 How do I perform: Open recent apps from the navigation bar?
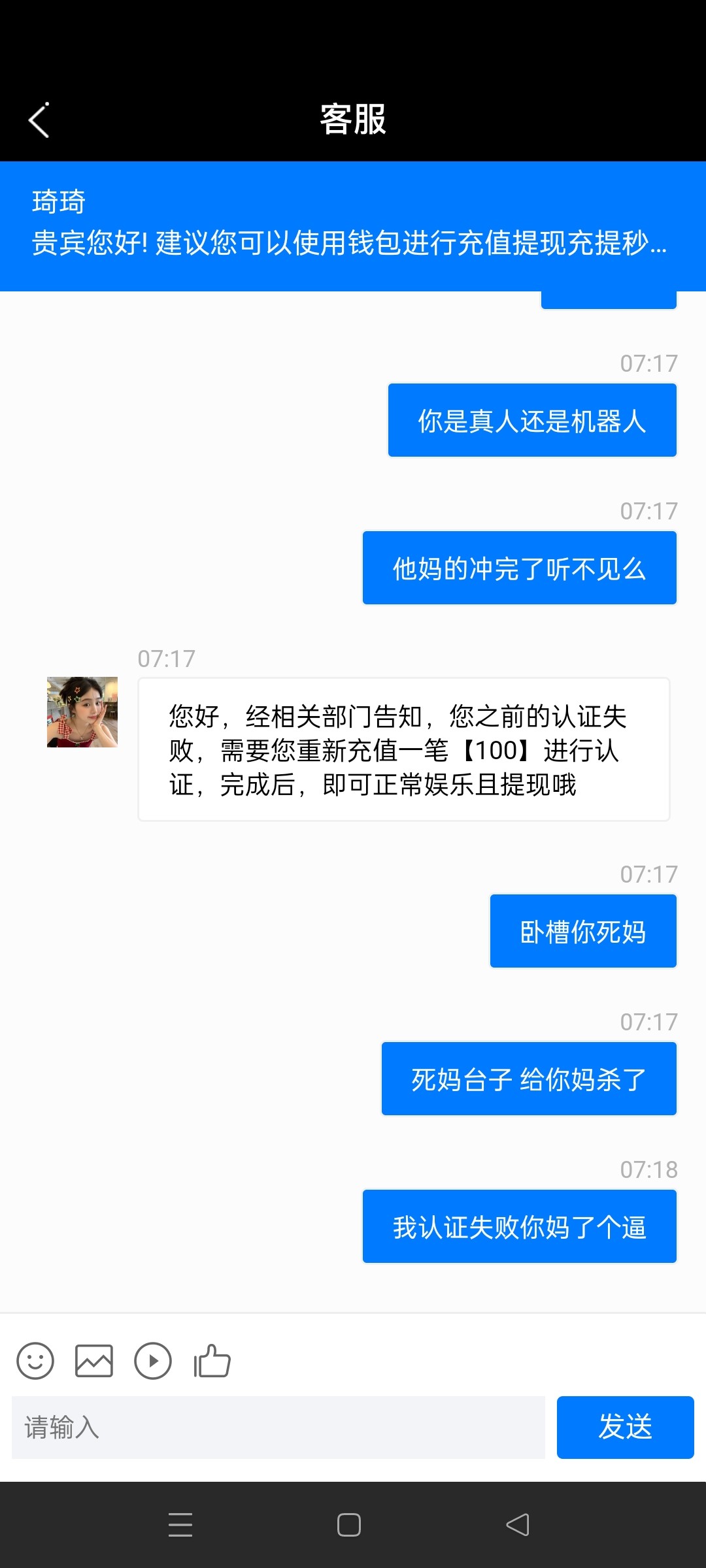(180, 1525)
